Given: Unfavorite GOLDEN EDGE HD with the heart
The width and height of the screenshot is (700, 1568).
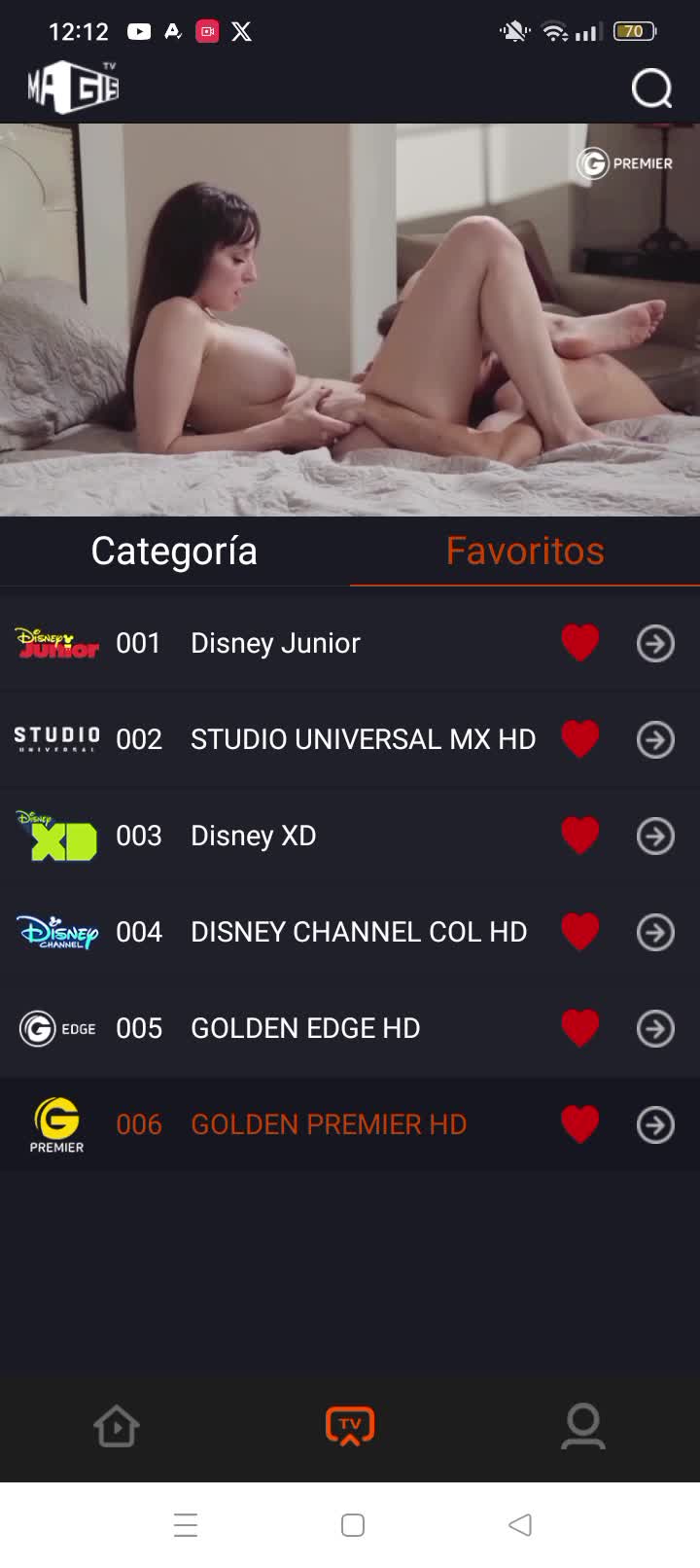Looking at the screenshot, I should pos(580,1028).
